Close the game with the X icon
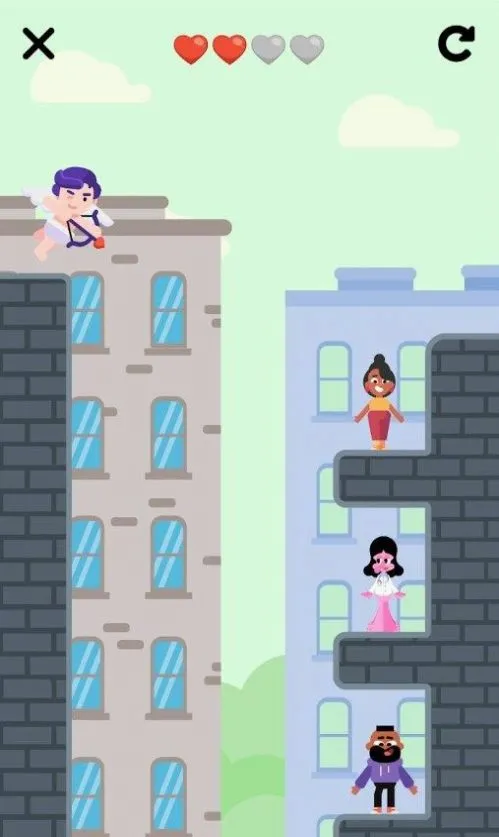Image resolution: width=499 pixels, height=837 pixels. pyautogui.click(x=38, y=44)
